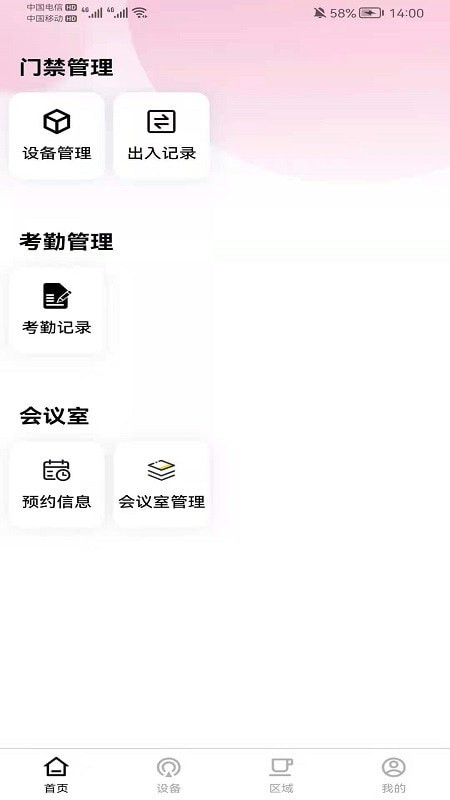Open the 设备管理 card
450x800 pixels.
click(x=57, y=136)
